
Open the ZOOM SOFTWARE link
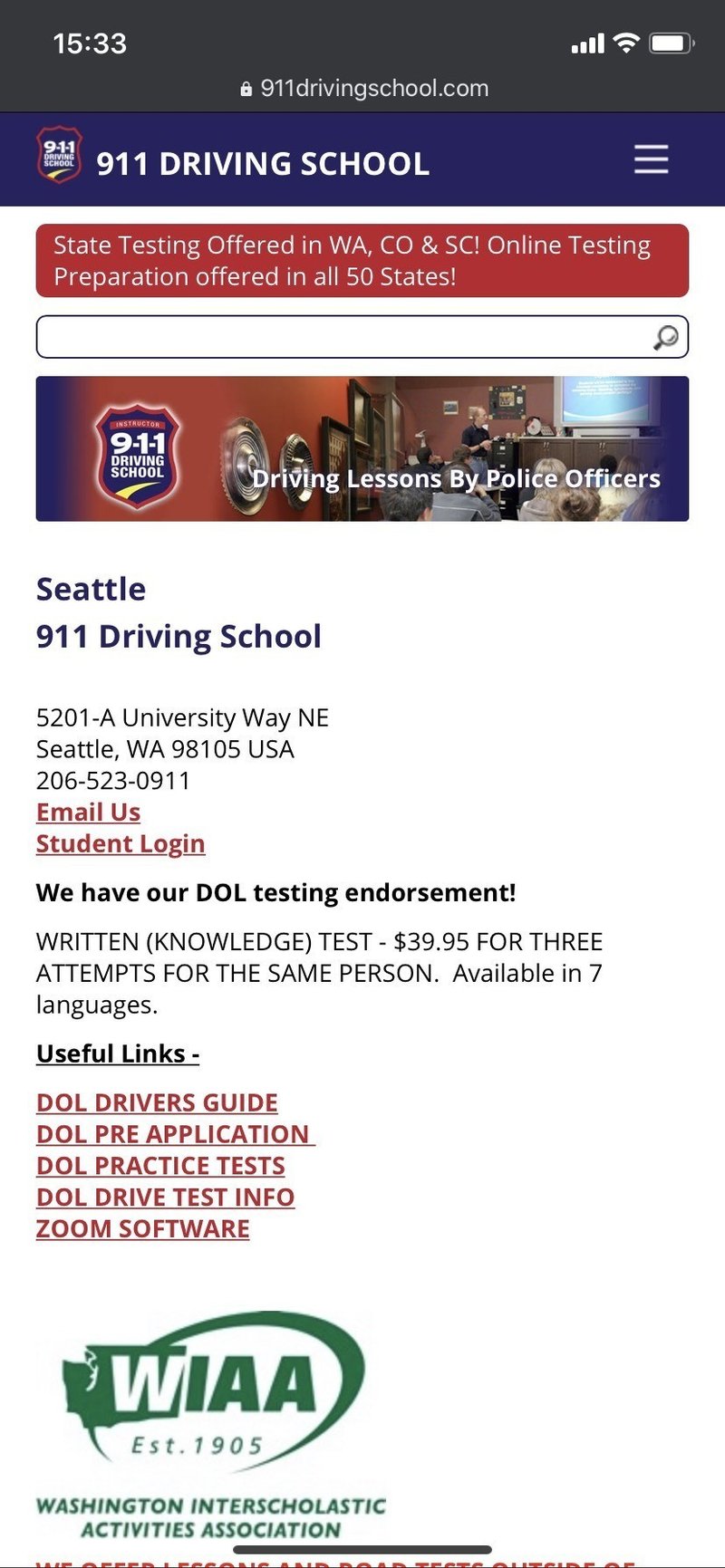pyautogui.click(x=142, y=1229)
